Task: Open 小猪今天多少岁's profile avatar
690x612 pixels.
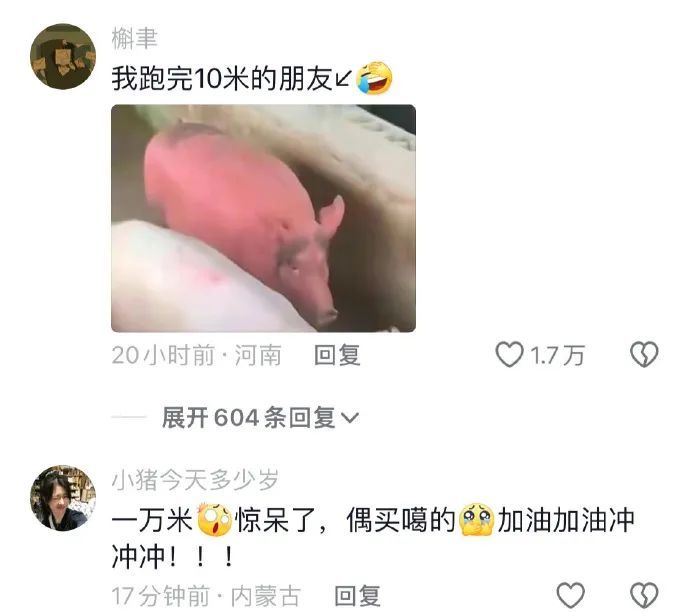Action: tap(63, 498)
